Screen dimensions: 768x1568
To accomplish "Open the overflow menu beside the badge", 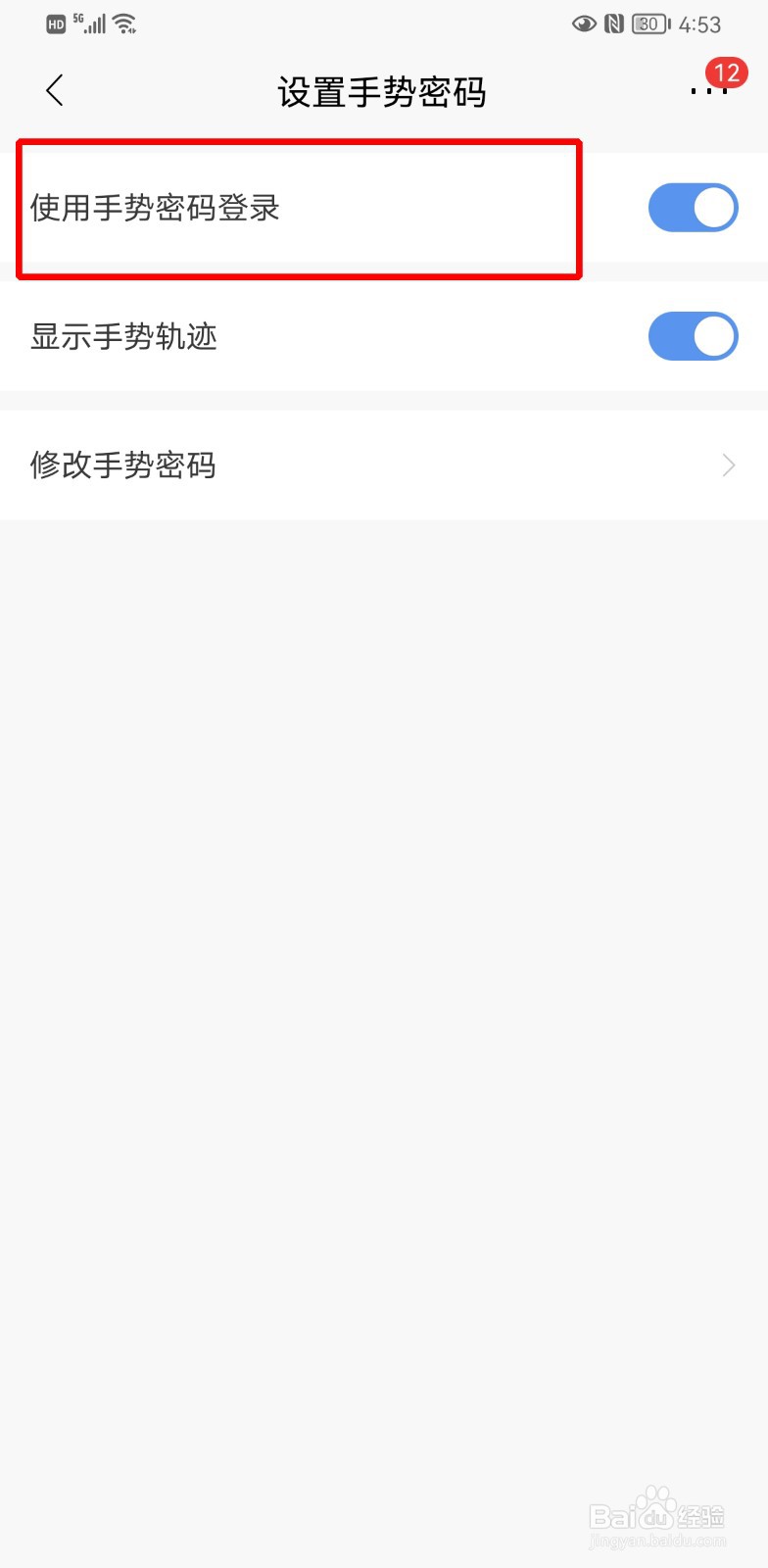I will pos(708,92).
